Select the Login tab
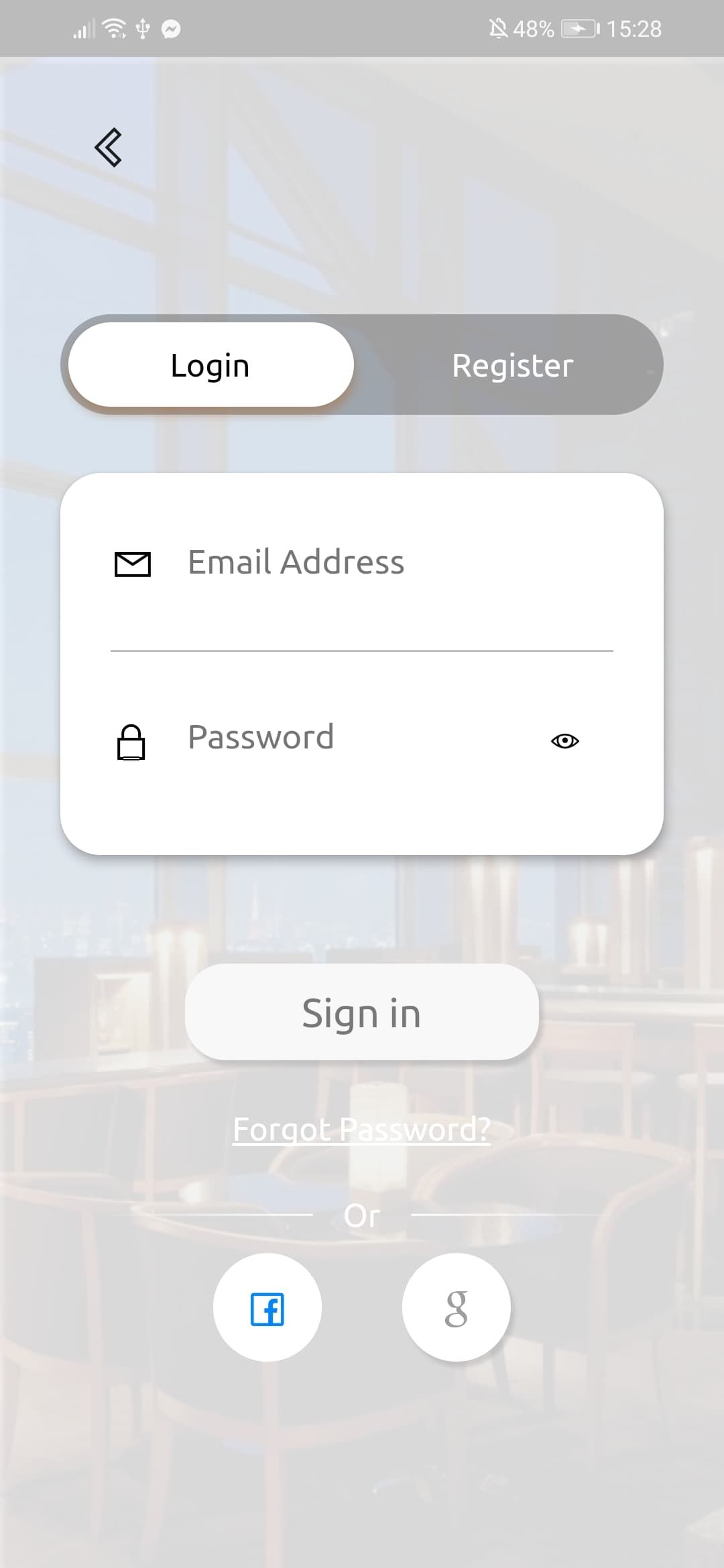The width and height of the screenshot is (724, 1568). 210,365
